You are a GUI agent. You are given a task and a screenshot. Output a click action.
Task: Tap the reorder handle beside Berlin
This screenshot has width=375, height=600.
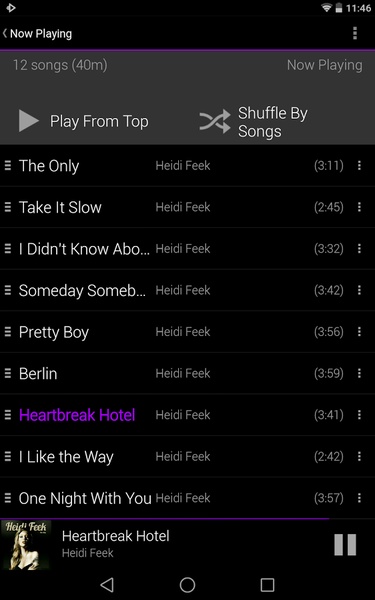(8, 373)
